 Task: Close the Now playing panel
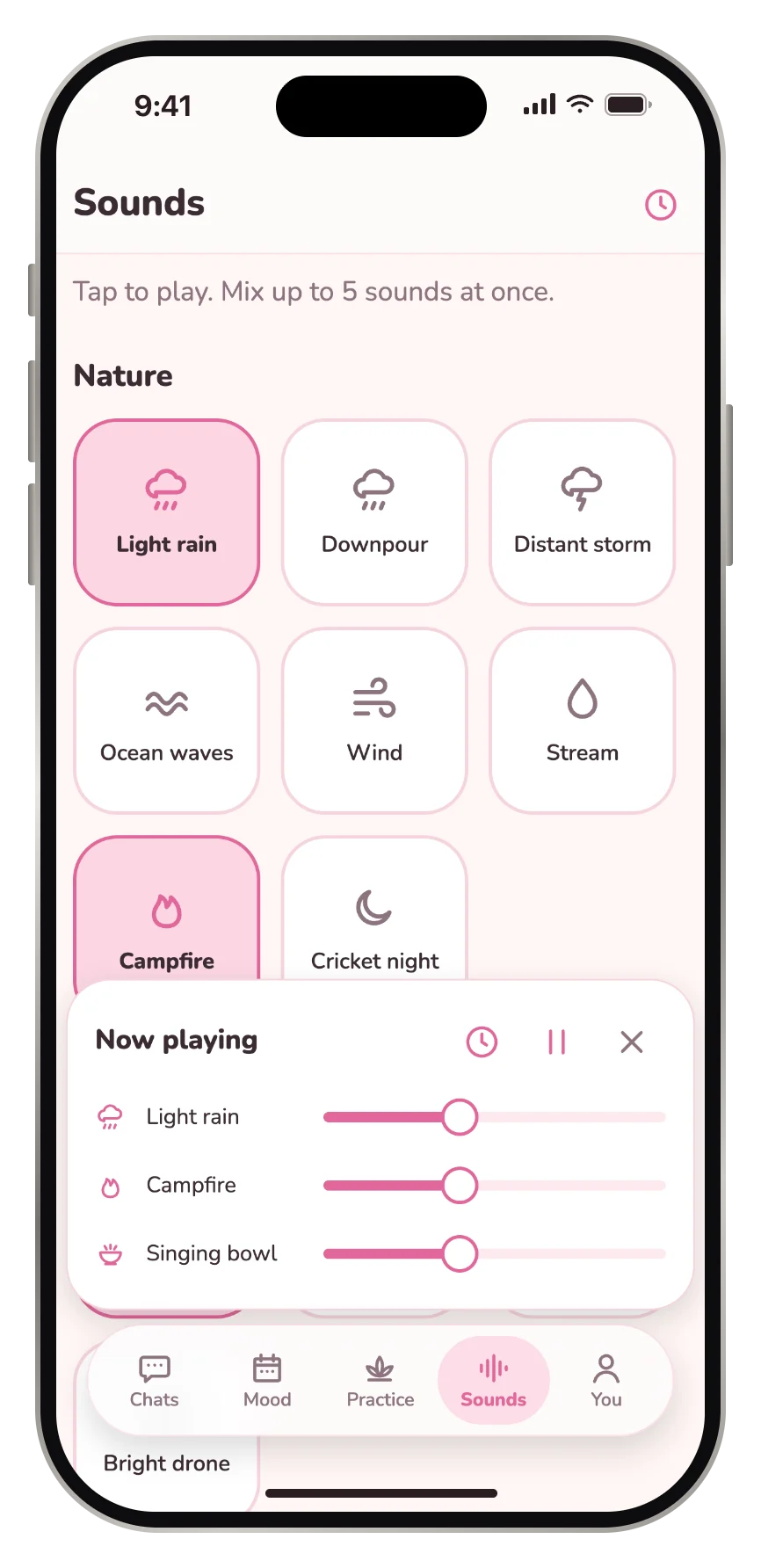click(632, 1042)
